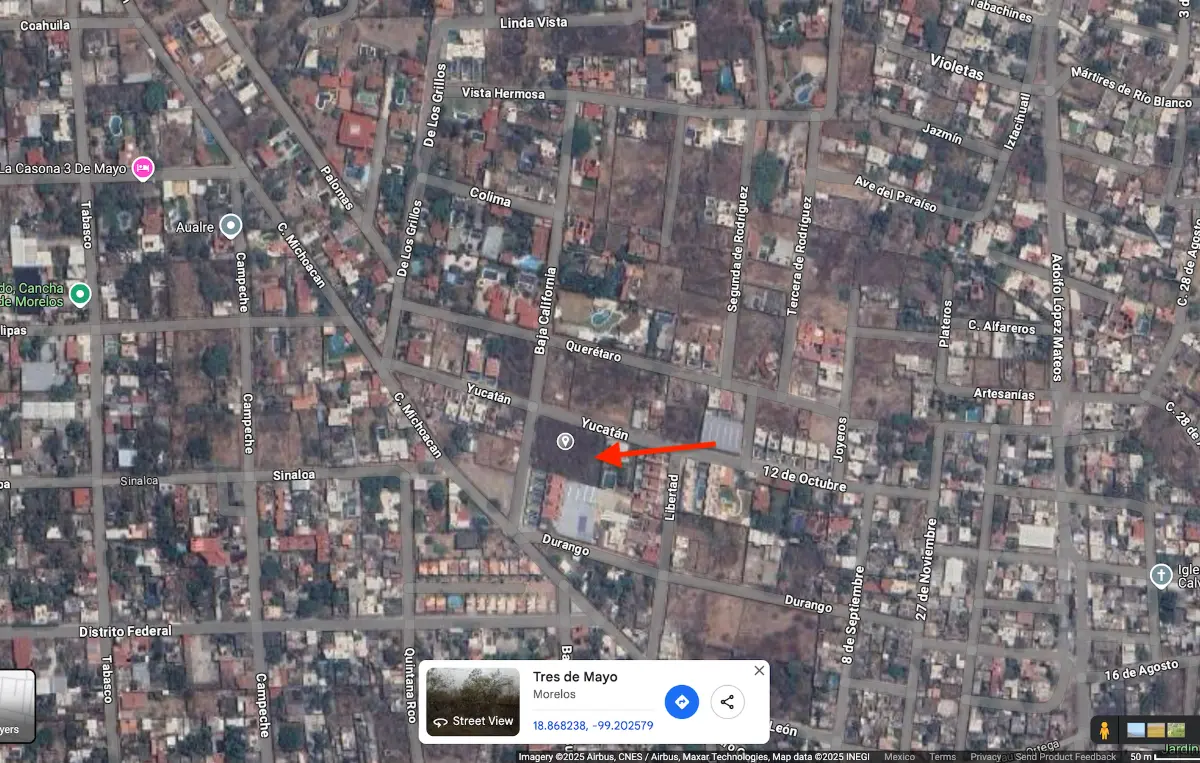
Task: Open the Cancha de Morelos green marker
Action: click(80, 294)
